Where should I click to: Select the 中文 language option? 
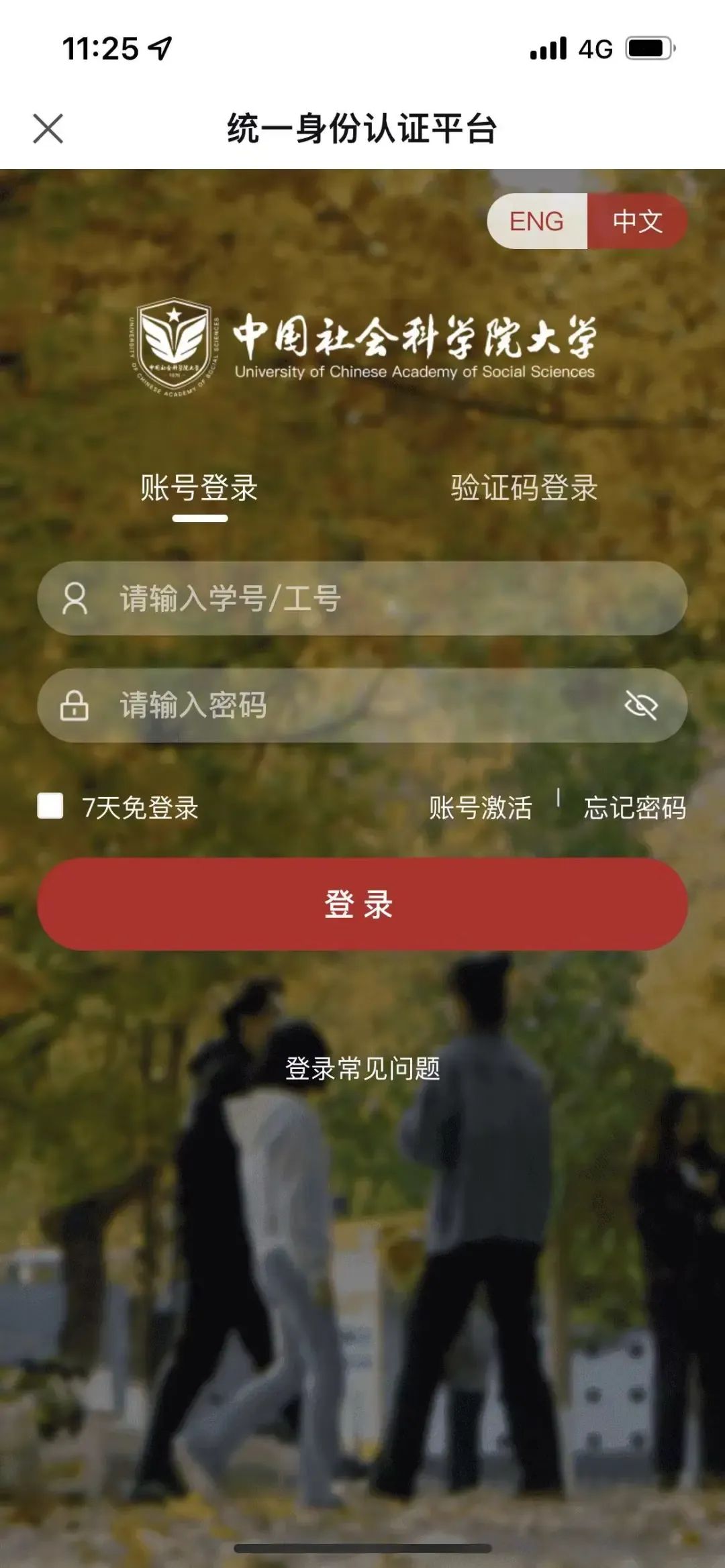[637, 221]
